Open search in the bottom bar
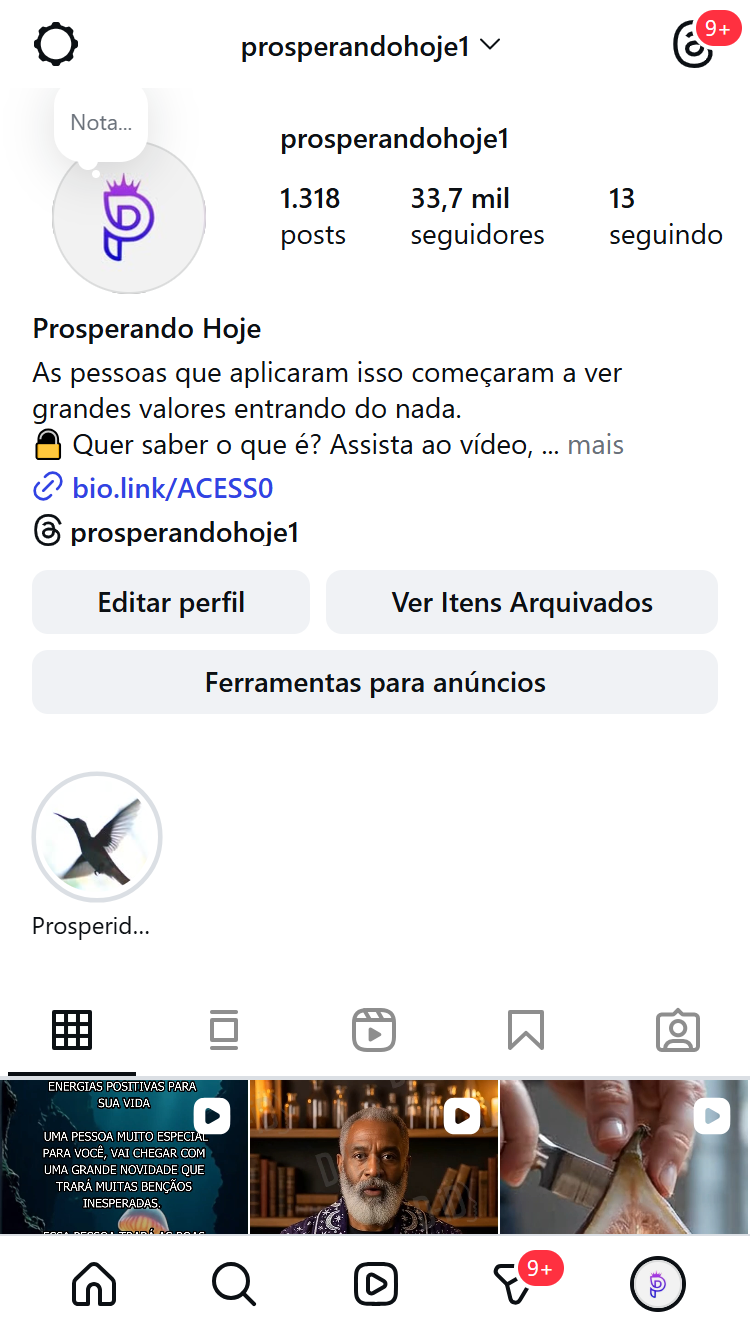 click(x=234, y=1285)
